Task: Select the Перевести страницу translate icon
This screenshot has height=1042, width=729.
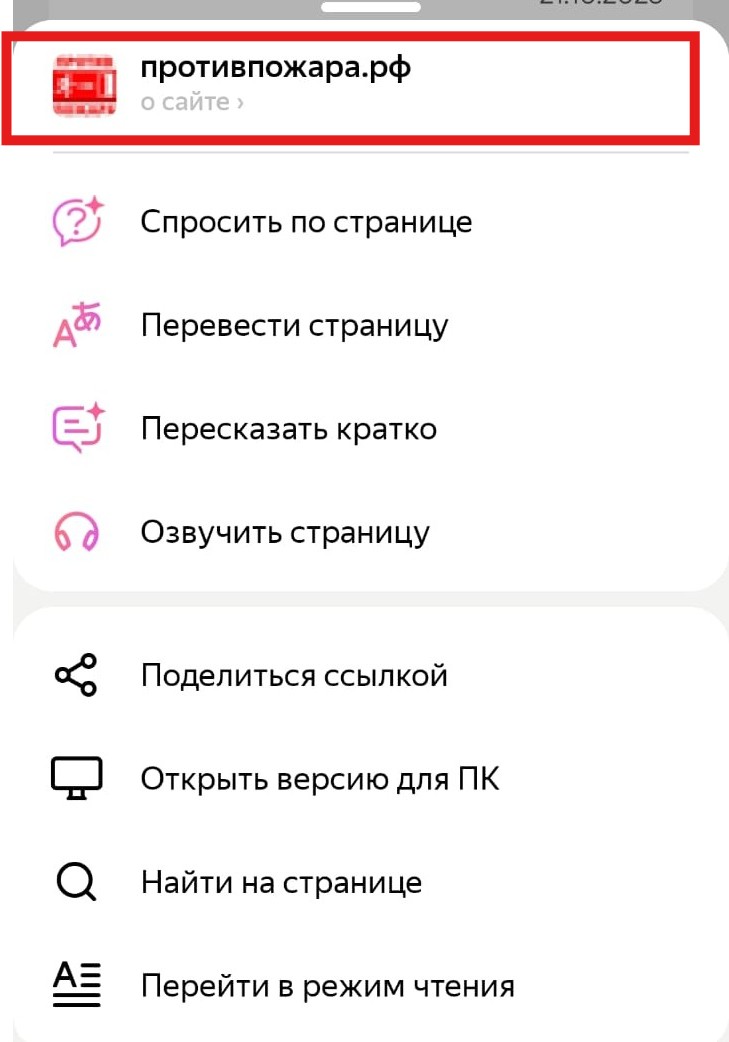Action: pos(76,325)
